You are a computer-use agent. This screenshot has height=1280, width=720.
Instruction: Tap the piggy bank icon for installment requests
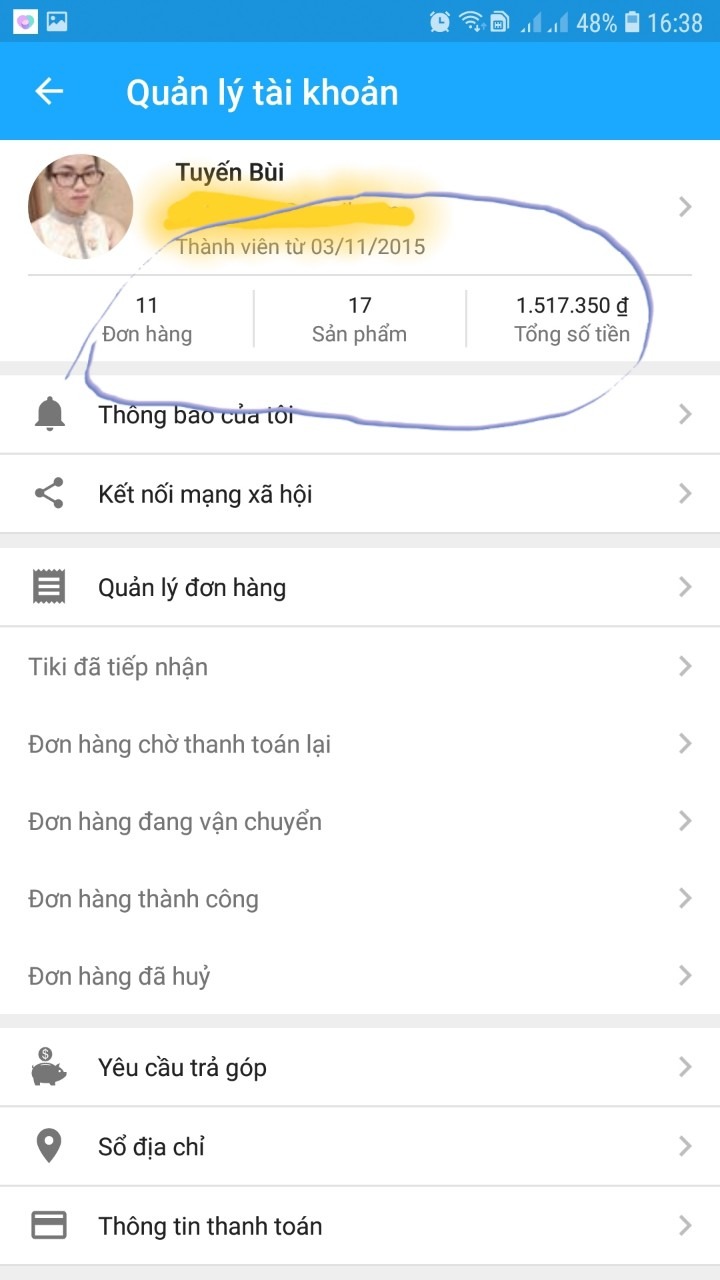click(x=47, y=1066)
